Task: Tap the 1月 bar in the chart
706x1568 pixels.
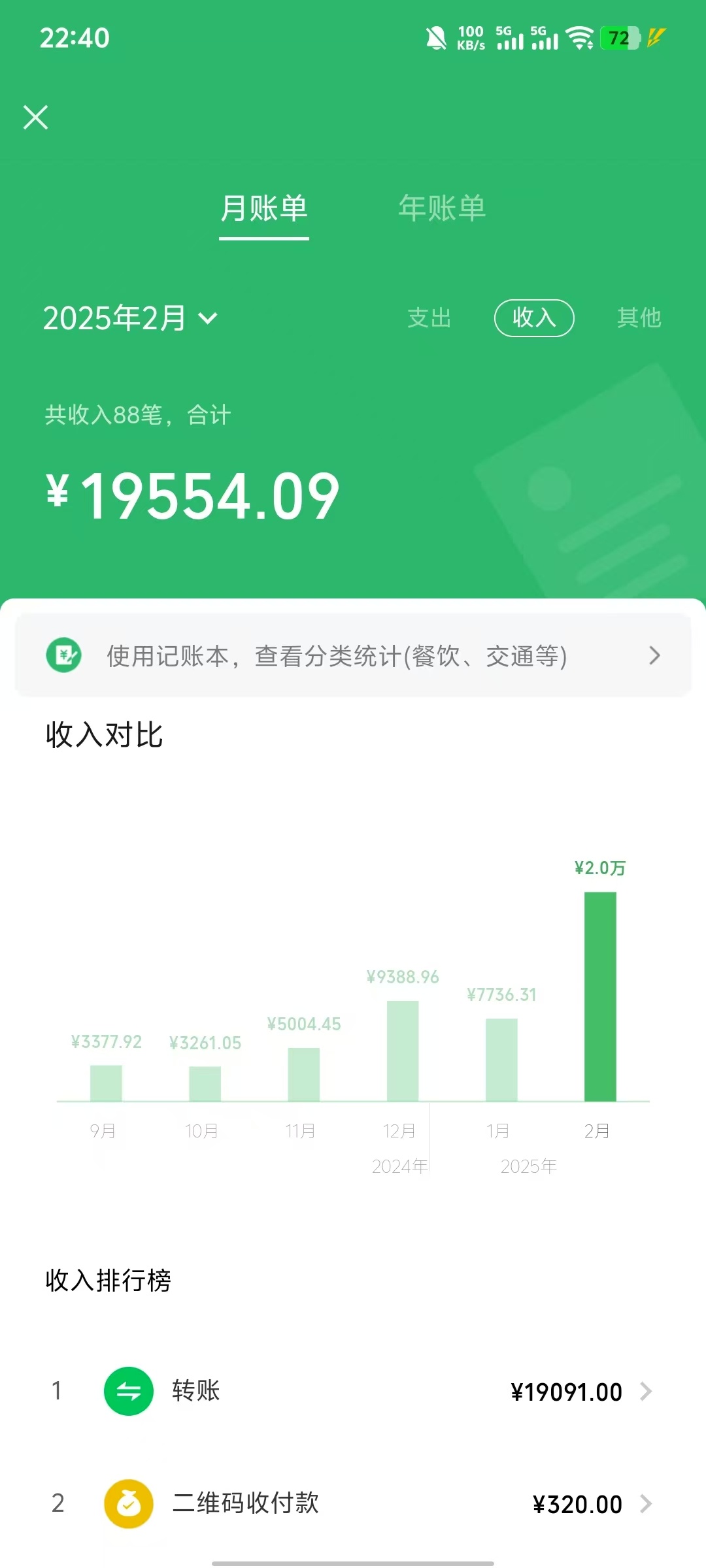Action: (x=501, y=1059)
